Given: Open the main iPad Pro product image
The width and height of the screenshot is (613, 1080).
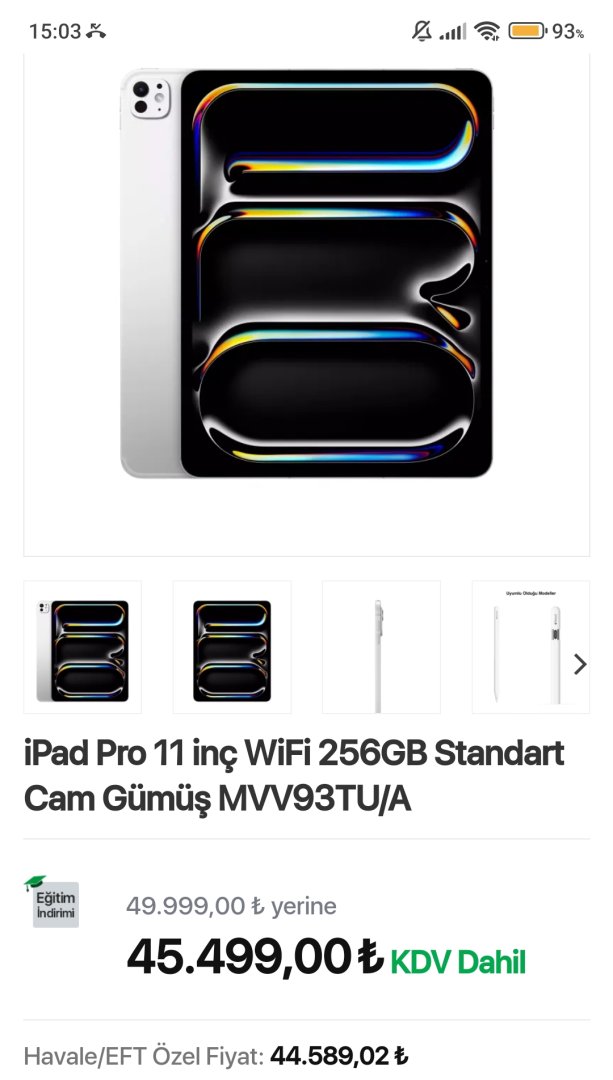Looking at the screenshot, I should [x=306, y=273].
